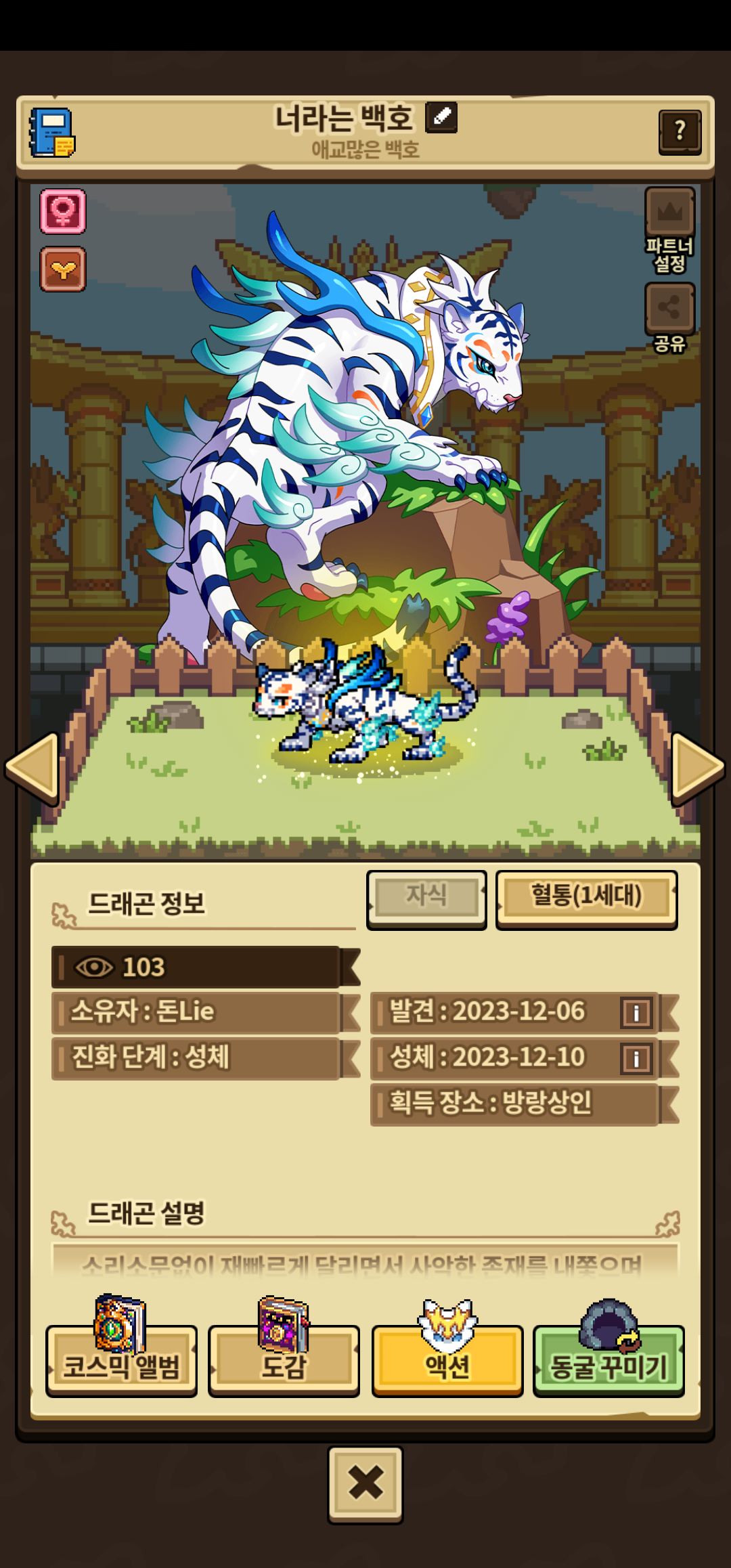
Task: View 혈통(1세대) lineage
Action: click(586, 897)
